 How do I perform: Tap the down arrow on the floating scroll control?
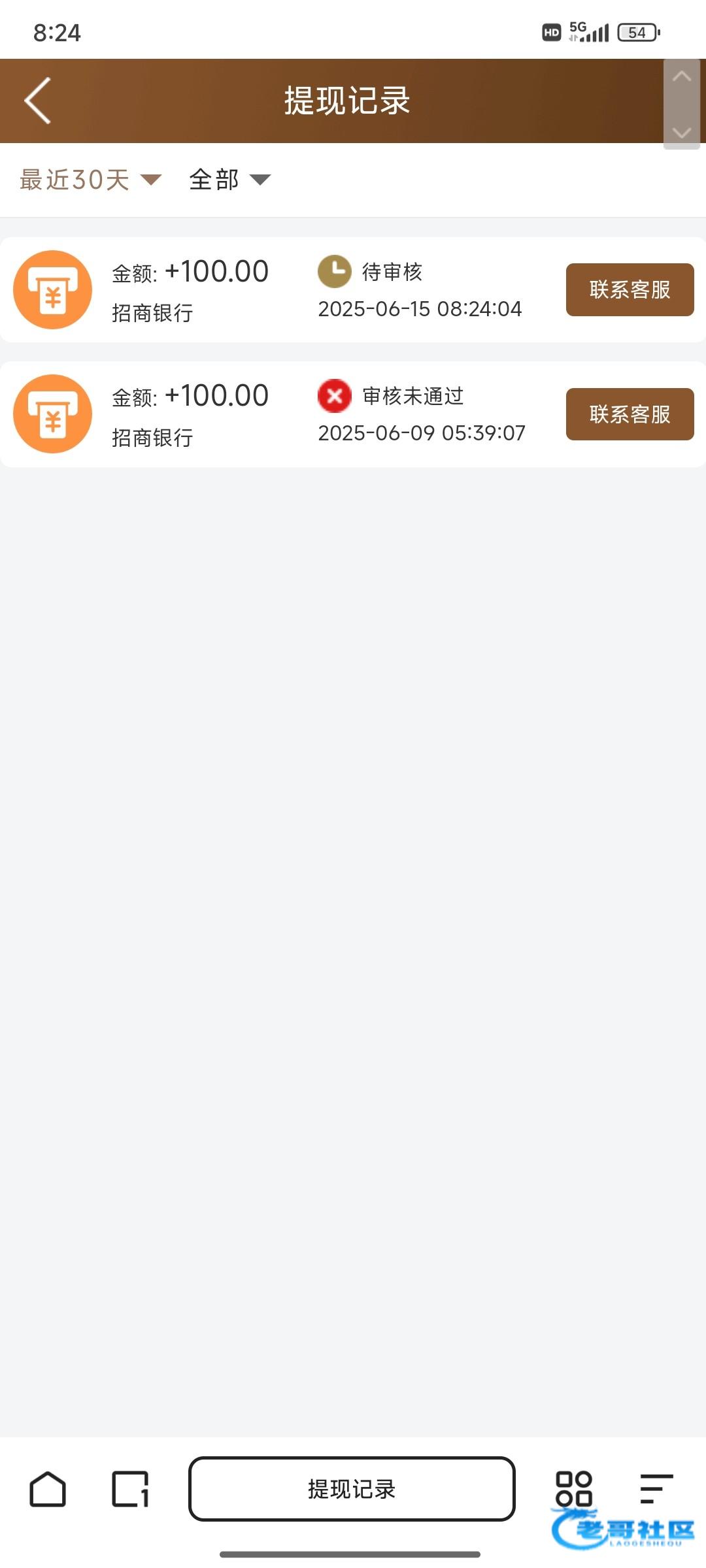click(682, 133)
